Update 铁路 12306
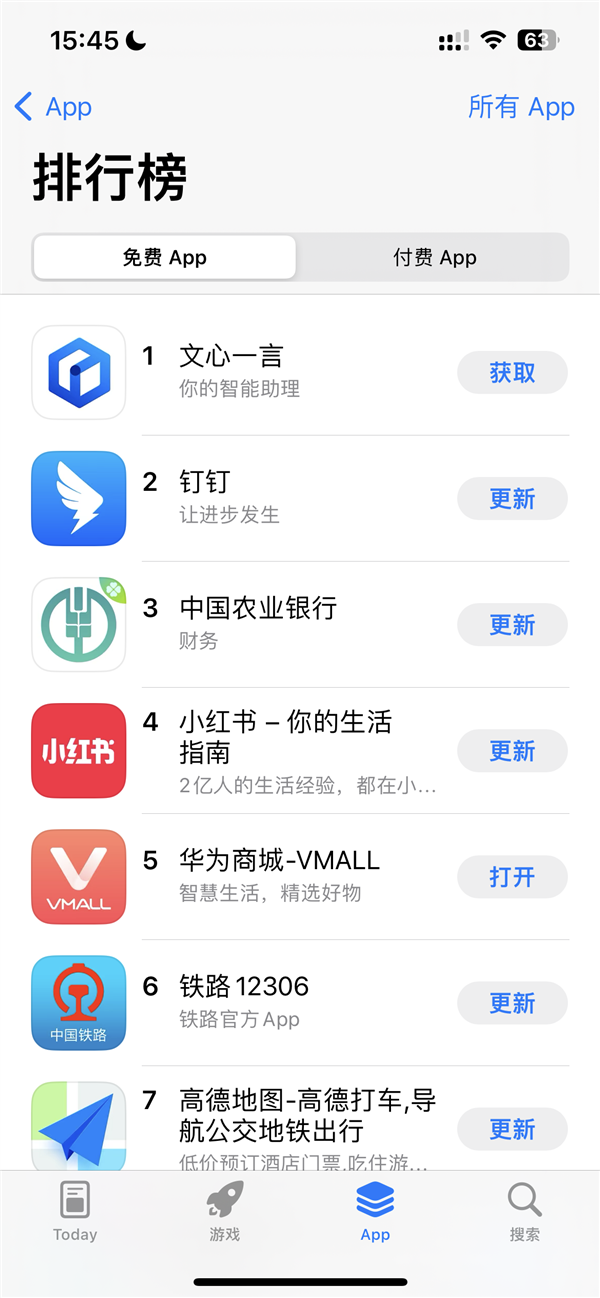The image size is (600, 1298). pos(512,1003)
